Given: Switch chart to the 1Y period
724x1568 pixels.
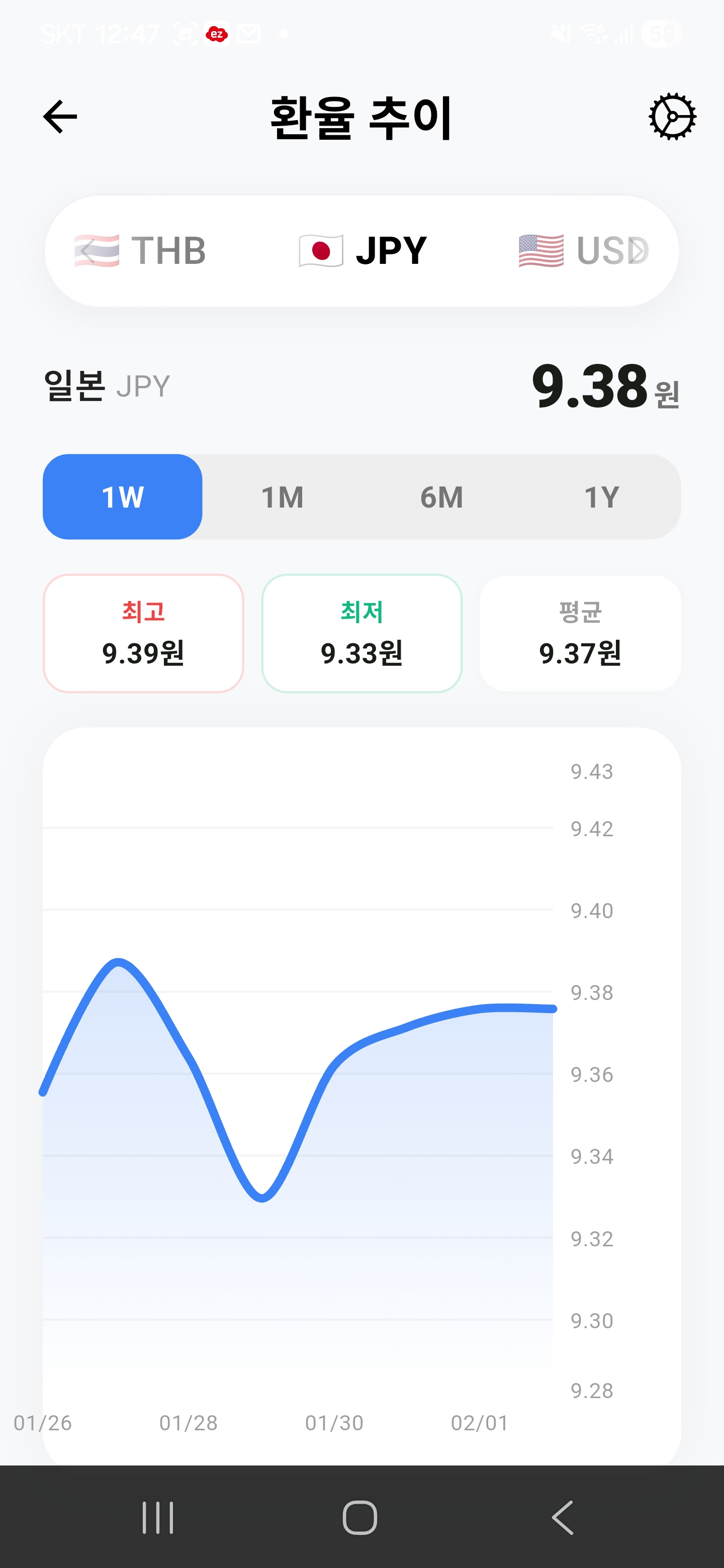Looking at the screenshot, I should 601,497.
